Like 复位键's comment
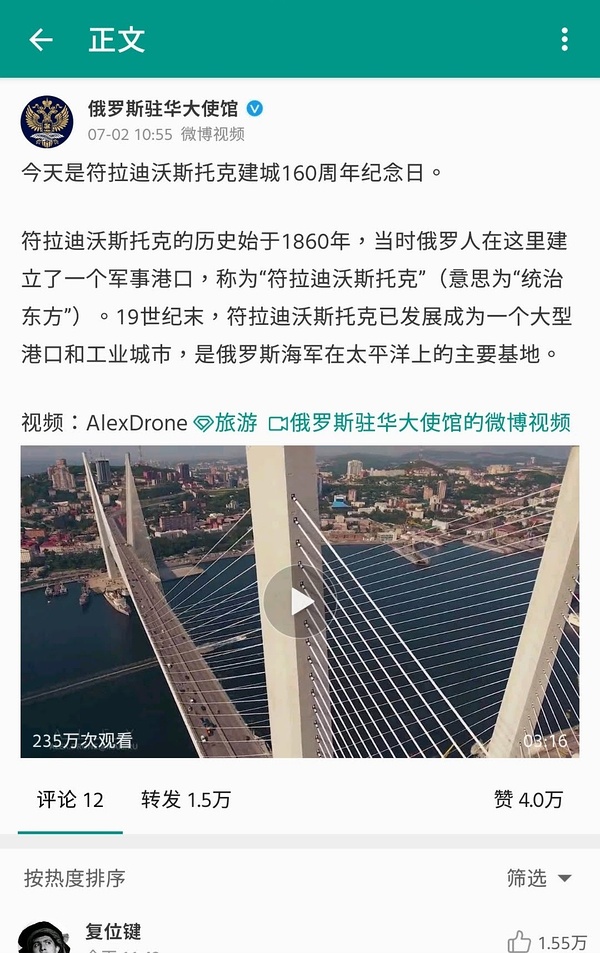This screenshot has height=953, width=600. pos(520,941)
